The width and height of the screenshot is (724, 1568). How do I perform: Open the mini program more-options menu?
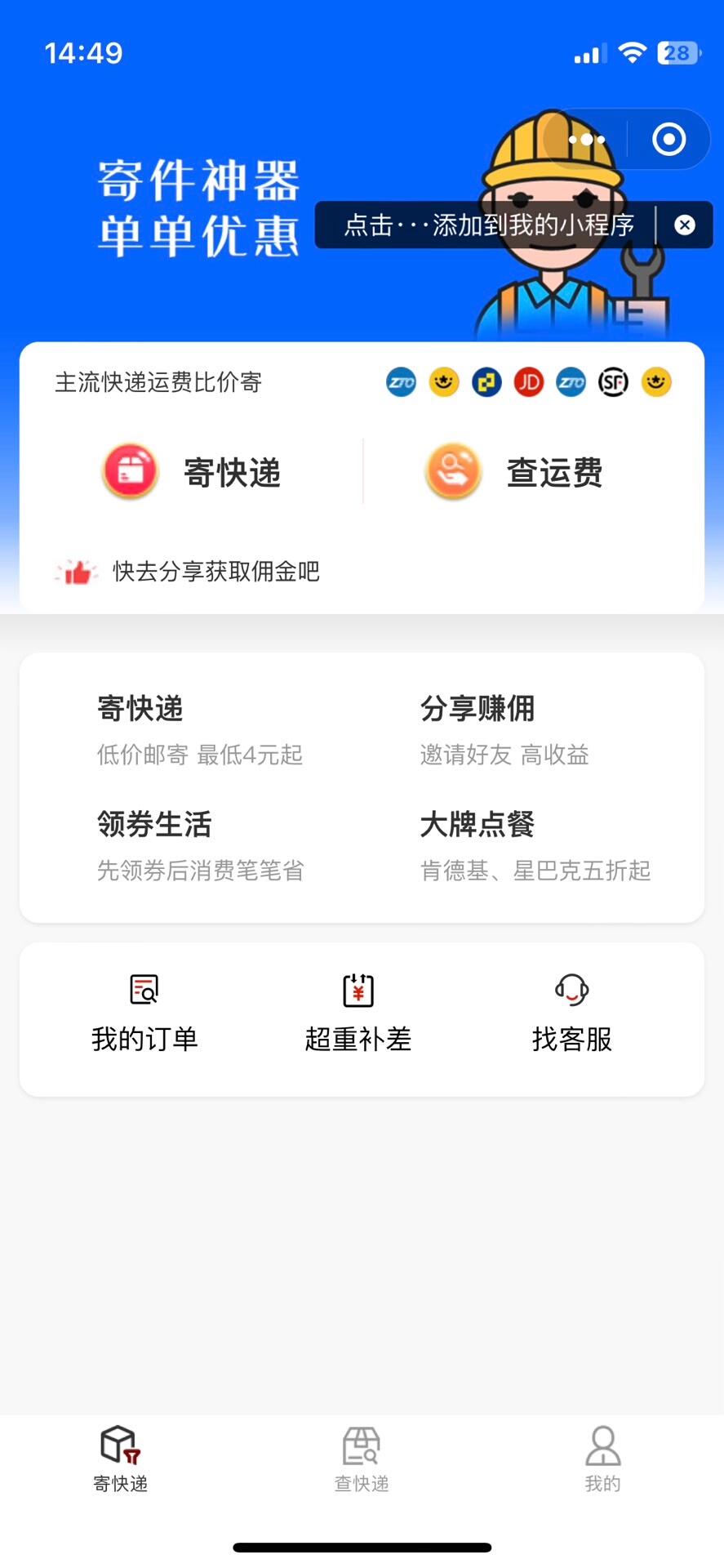587,140
